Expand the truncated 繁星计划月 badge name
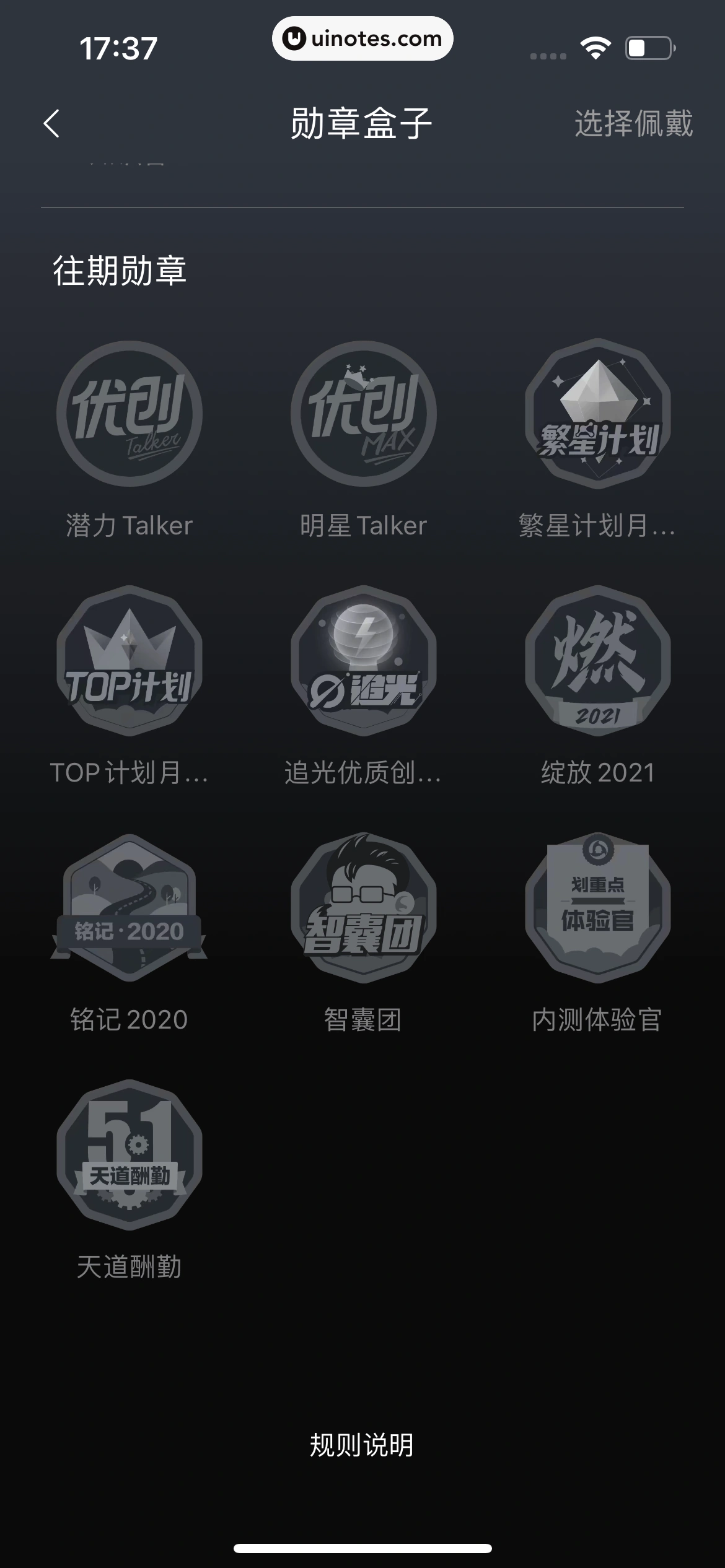The image size is (725, 1568). click(x=597, y=526)
